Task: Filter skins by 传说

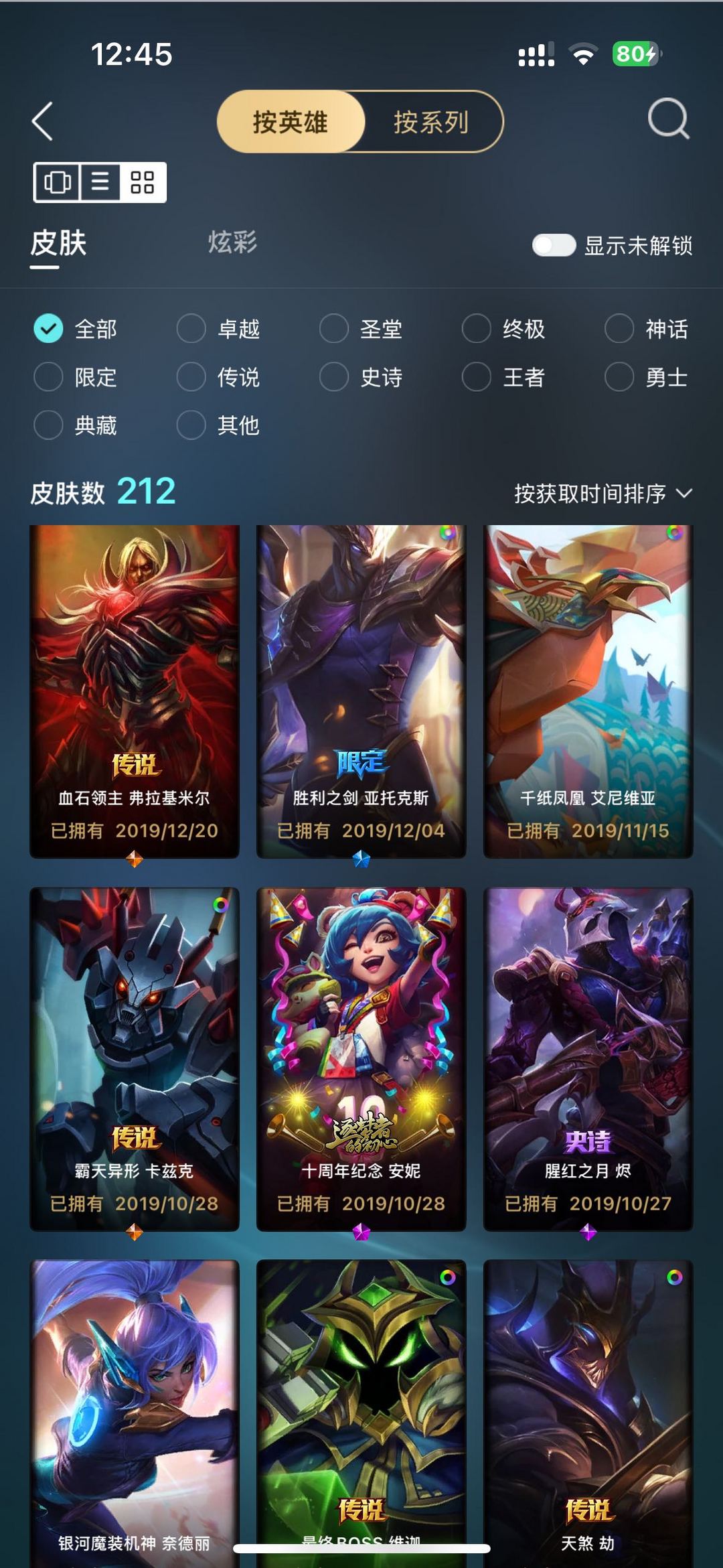Action: click(218, 377)
